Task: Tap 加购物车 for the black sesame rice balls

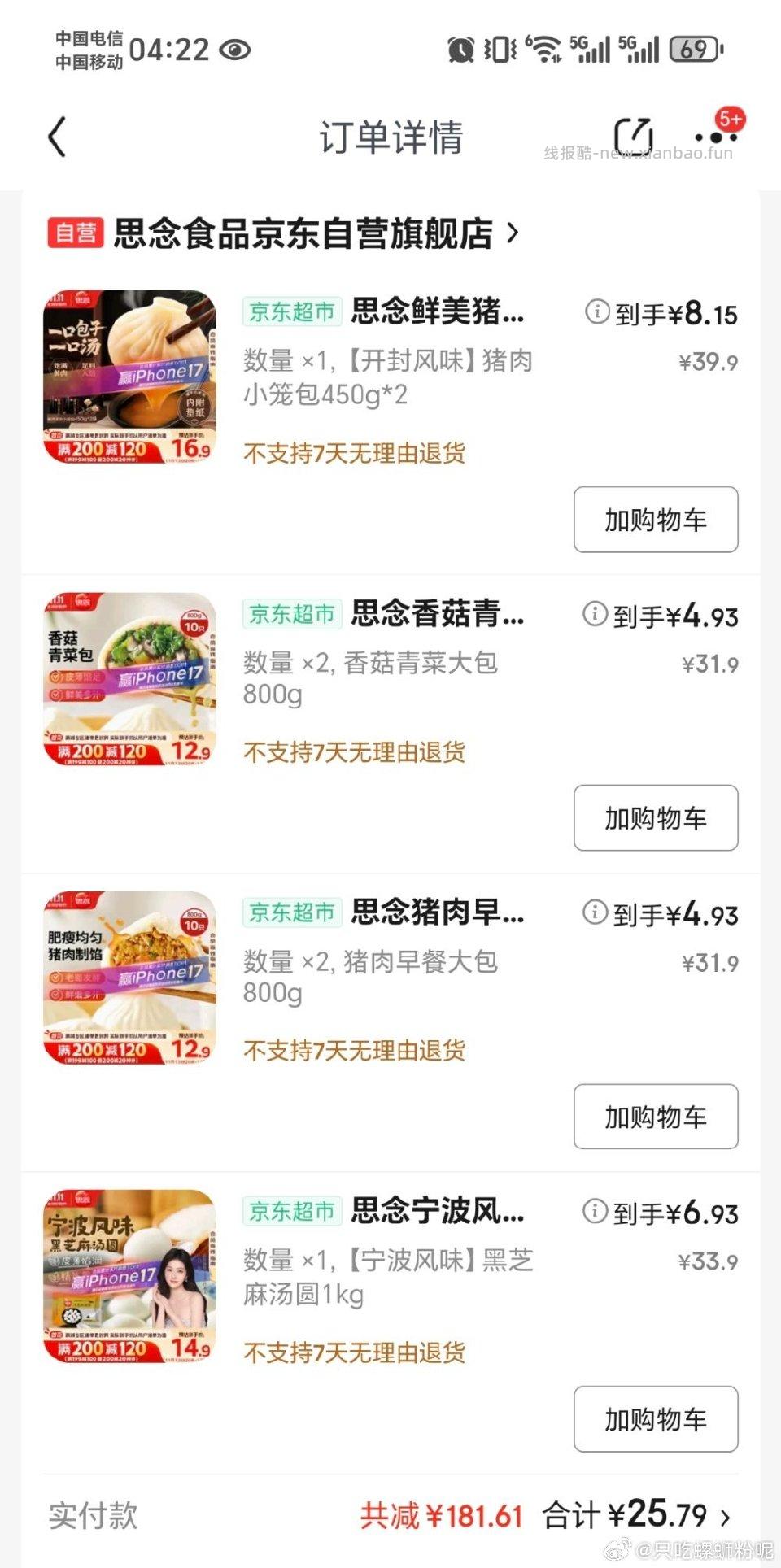Action: click(x=654, y=1418)
